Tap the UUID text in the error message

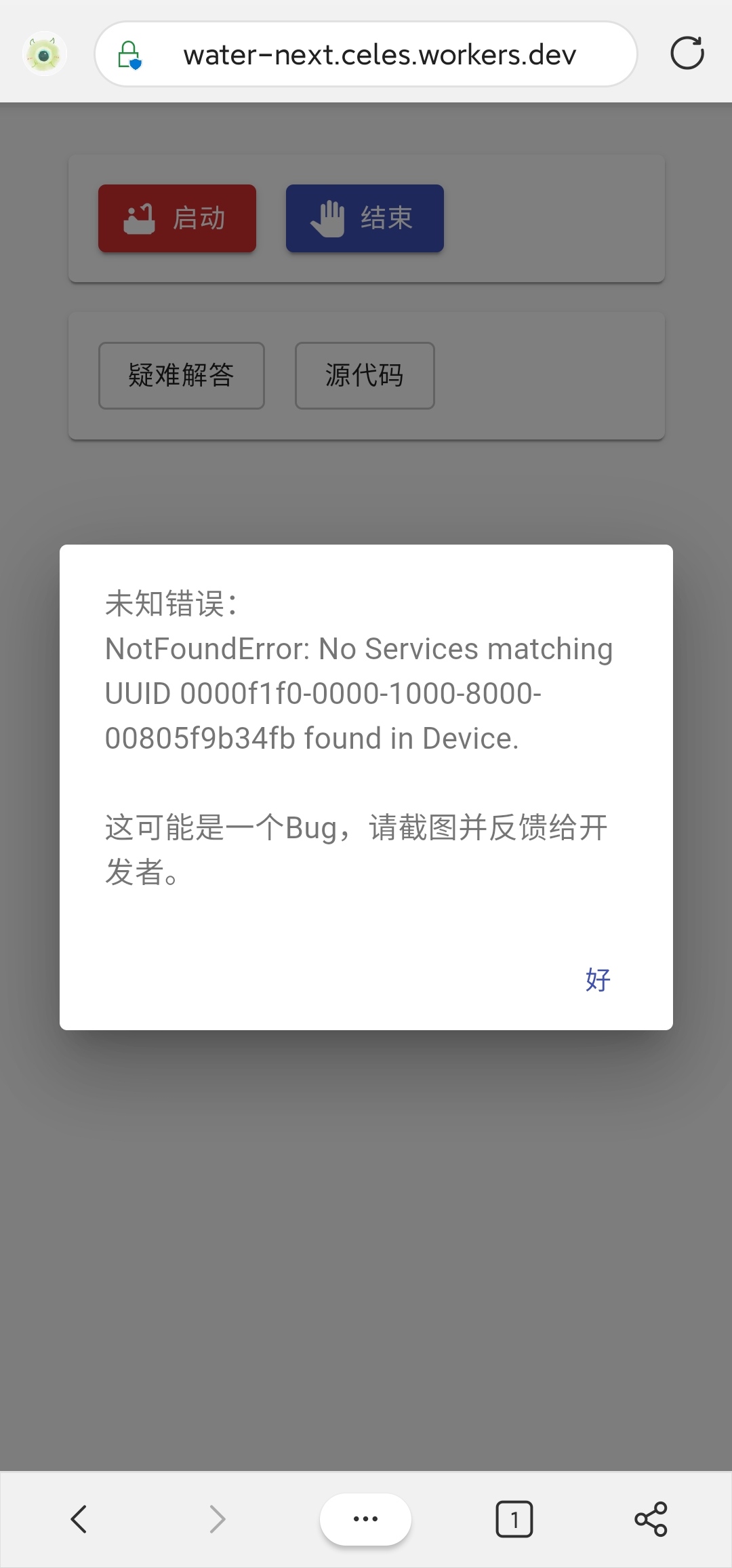tap(322, 693)
